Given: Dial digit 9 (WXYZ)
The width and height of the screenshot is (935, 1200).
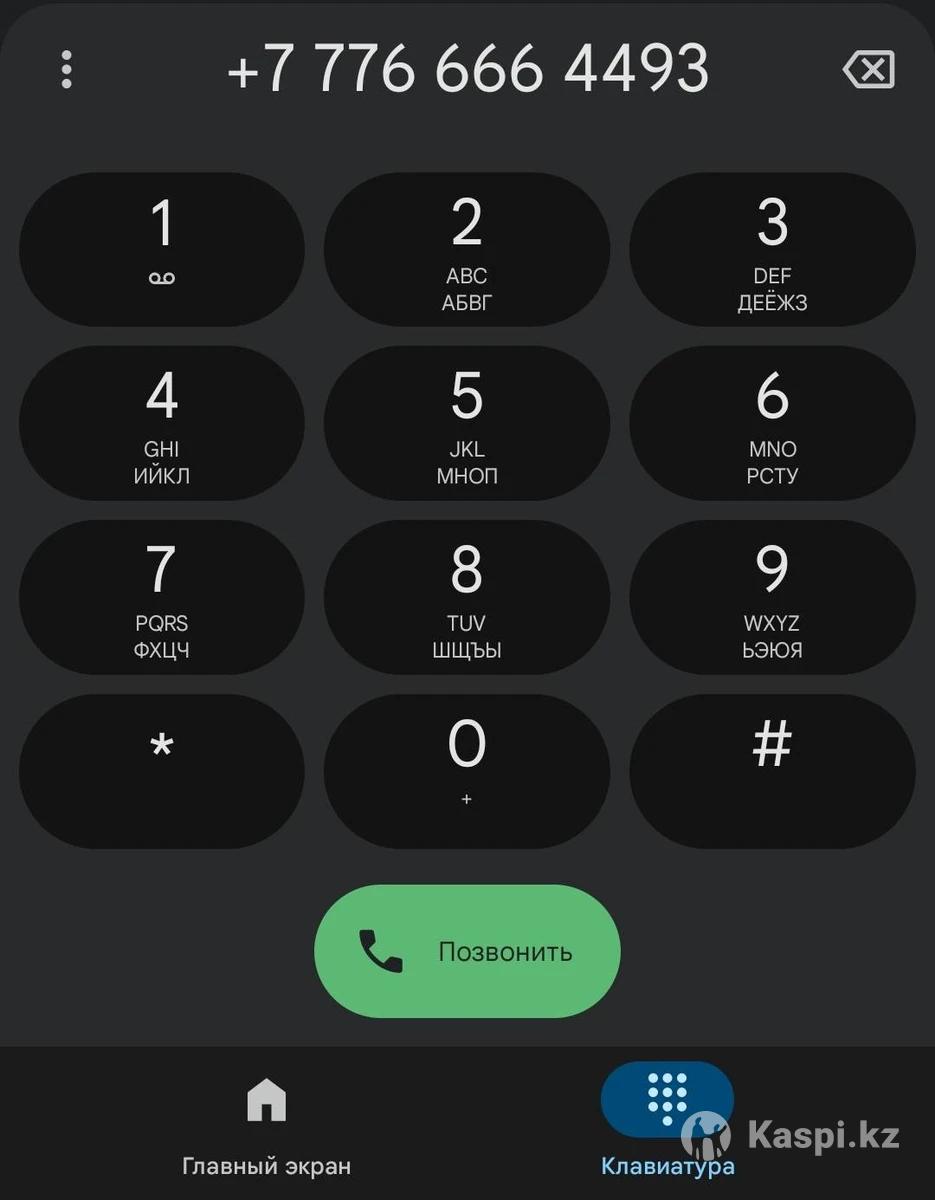Looking at the screenshot, I should pyautogui.click(x=772, y=597).
